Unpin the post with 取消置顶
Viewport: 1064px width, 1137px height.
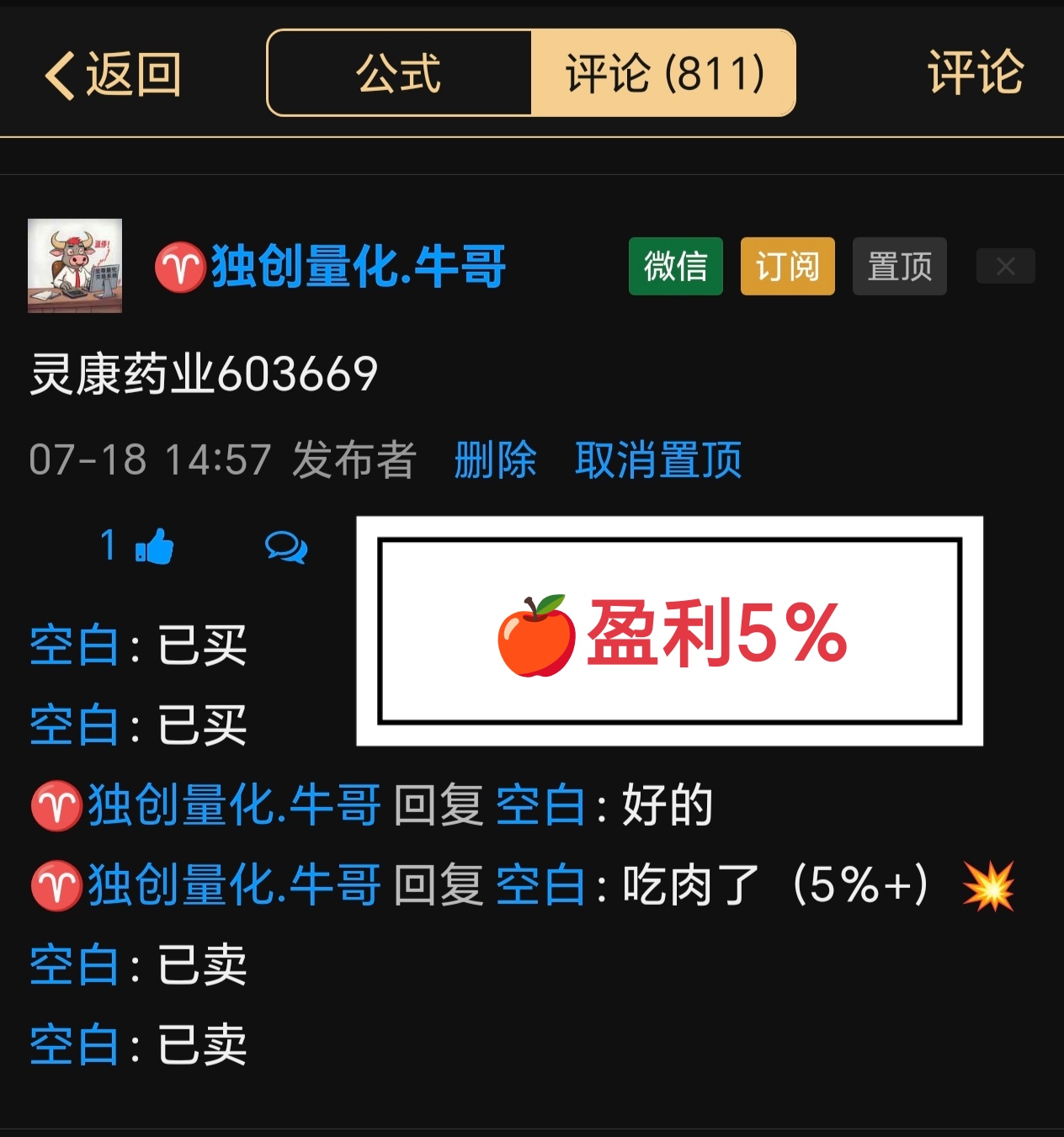(x=657, y=460)
